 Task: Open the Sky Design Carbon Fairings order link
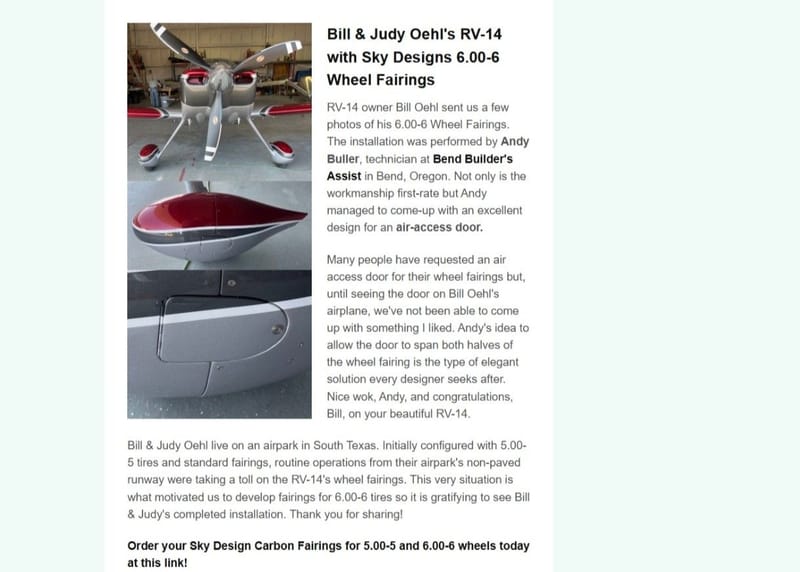(328, 554)
